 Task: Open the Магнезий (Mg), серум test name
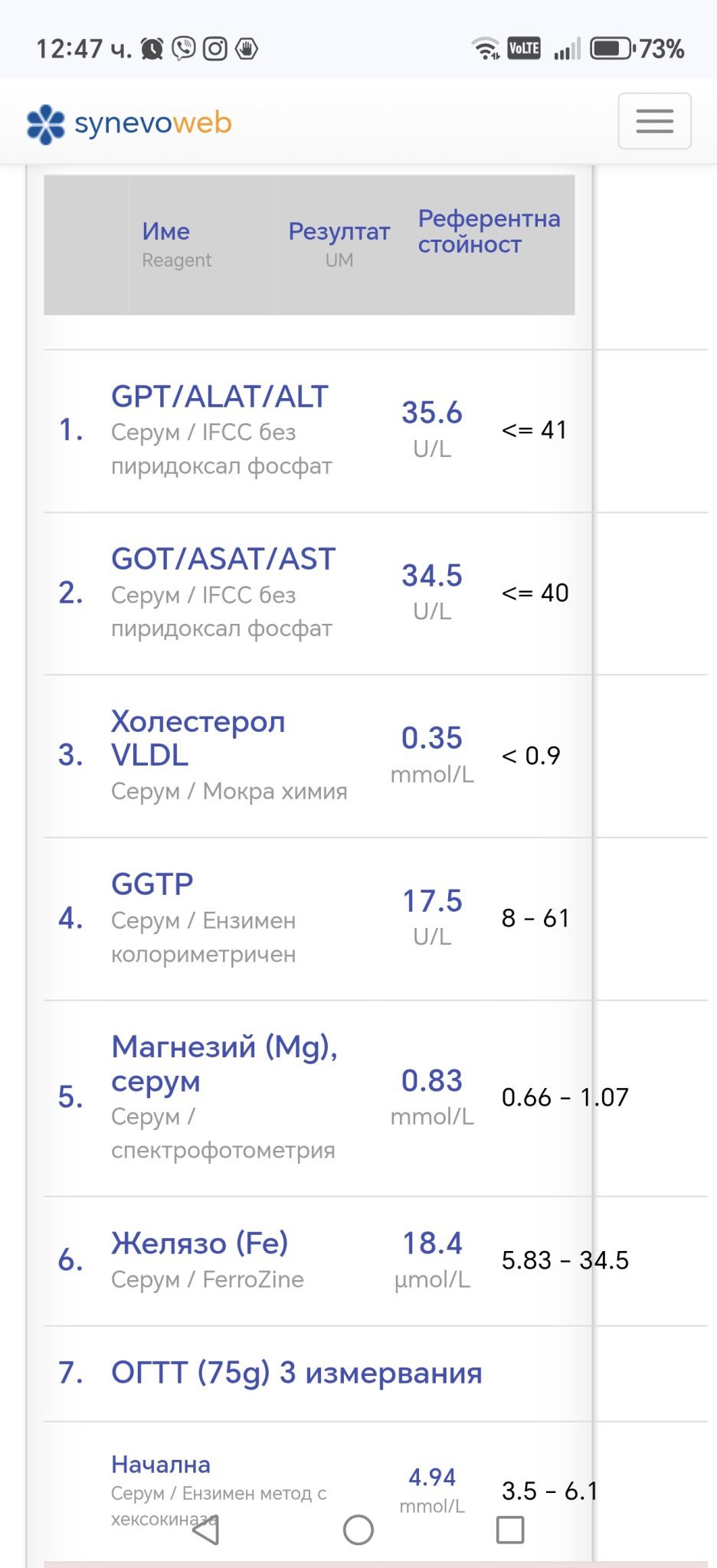point(224,1063)
